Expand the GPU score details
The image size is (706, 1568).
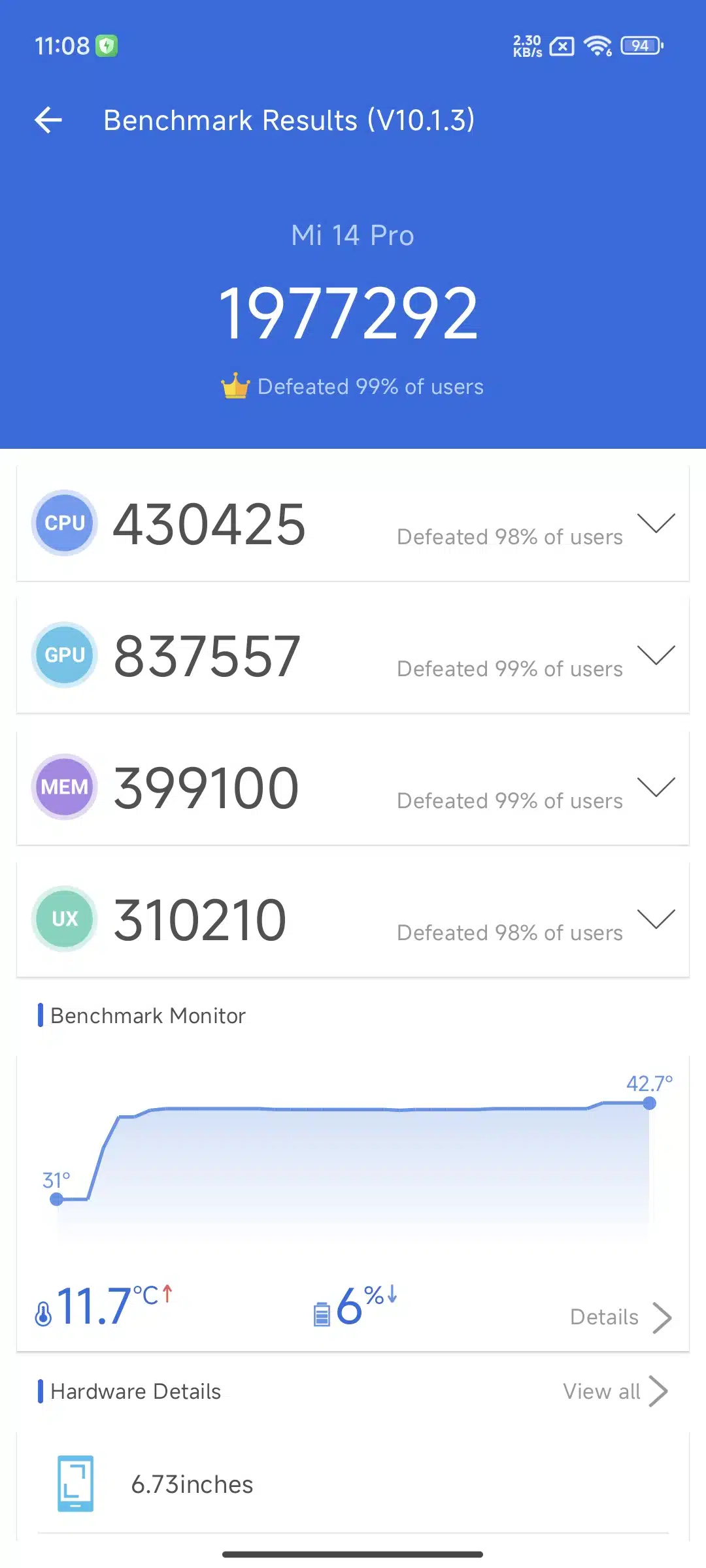click(x=656, y=655)
